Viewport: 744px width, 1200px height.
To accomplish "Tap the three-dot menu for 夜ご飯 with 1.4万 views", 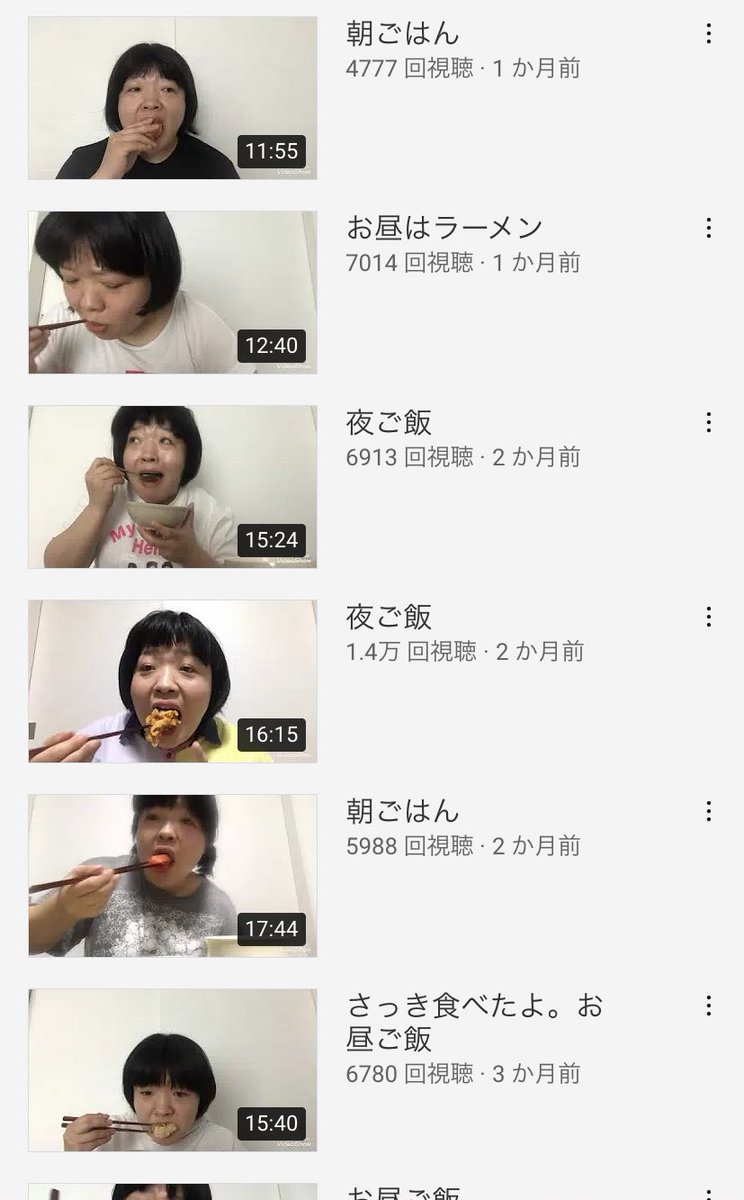I will [708, 616].
